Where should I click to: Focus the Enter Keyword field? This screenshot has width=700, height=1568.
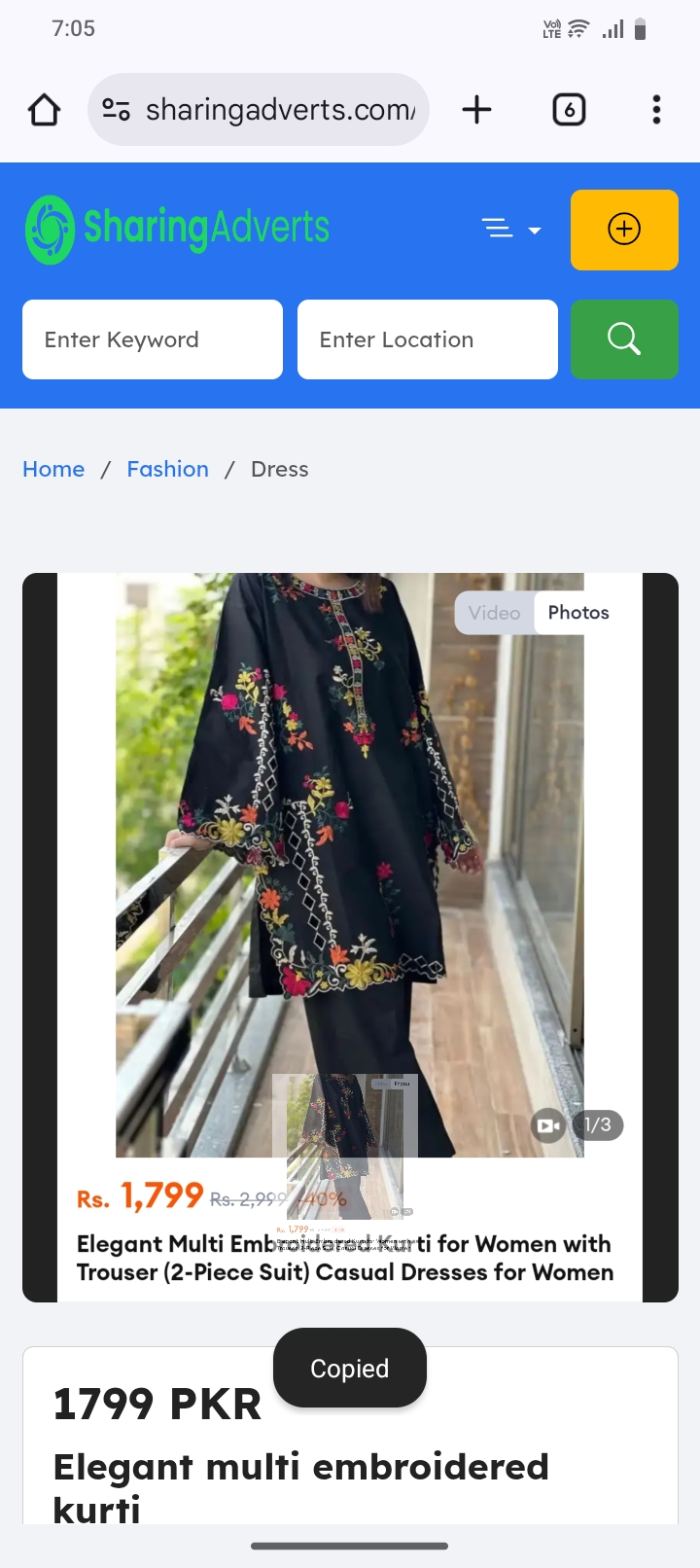click(x=153, y=339)
